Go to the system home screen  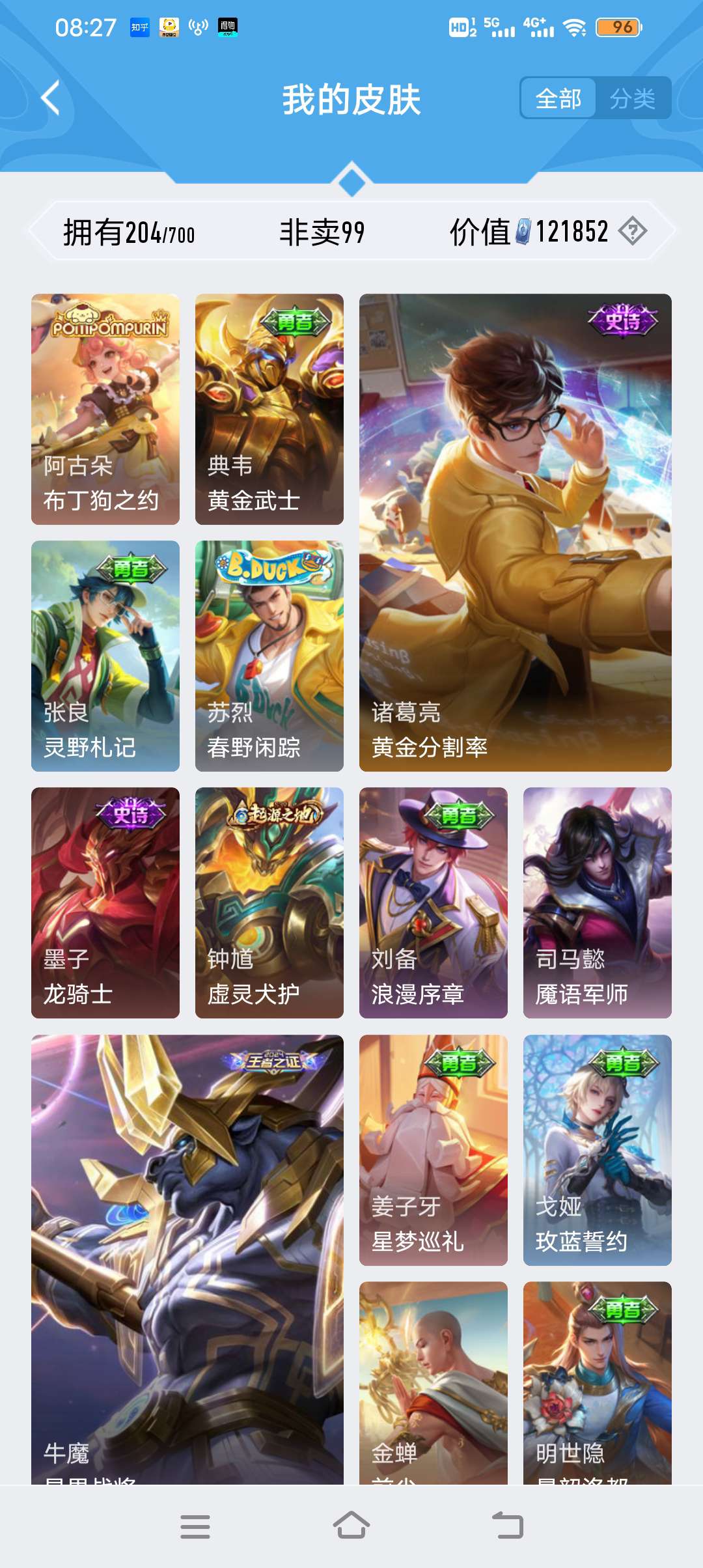351,1526
